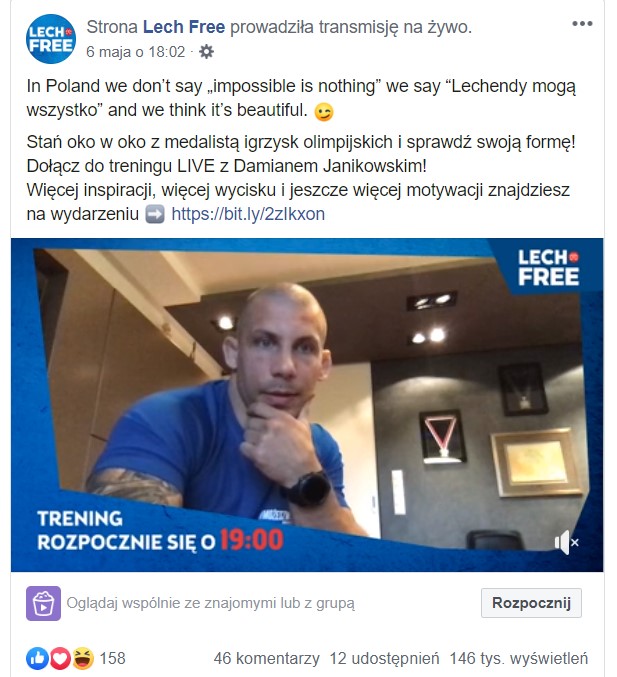Open the post timestamp 6 maja o 18:02
This screenshot has width=617, height=677.
click(136, 51)
